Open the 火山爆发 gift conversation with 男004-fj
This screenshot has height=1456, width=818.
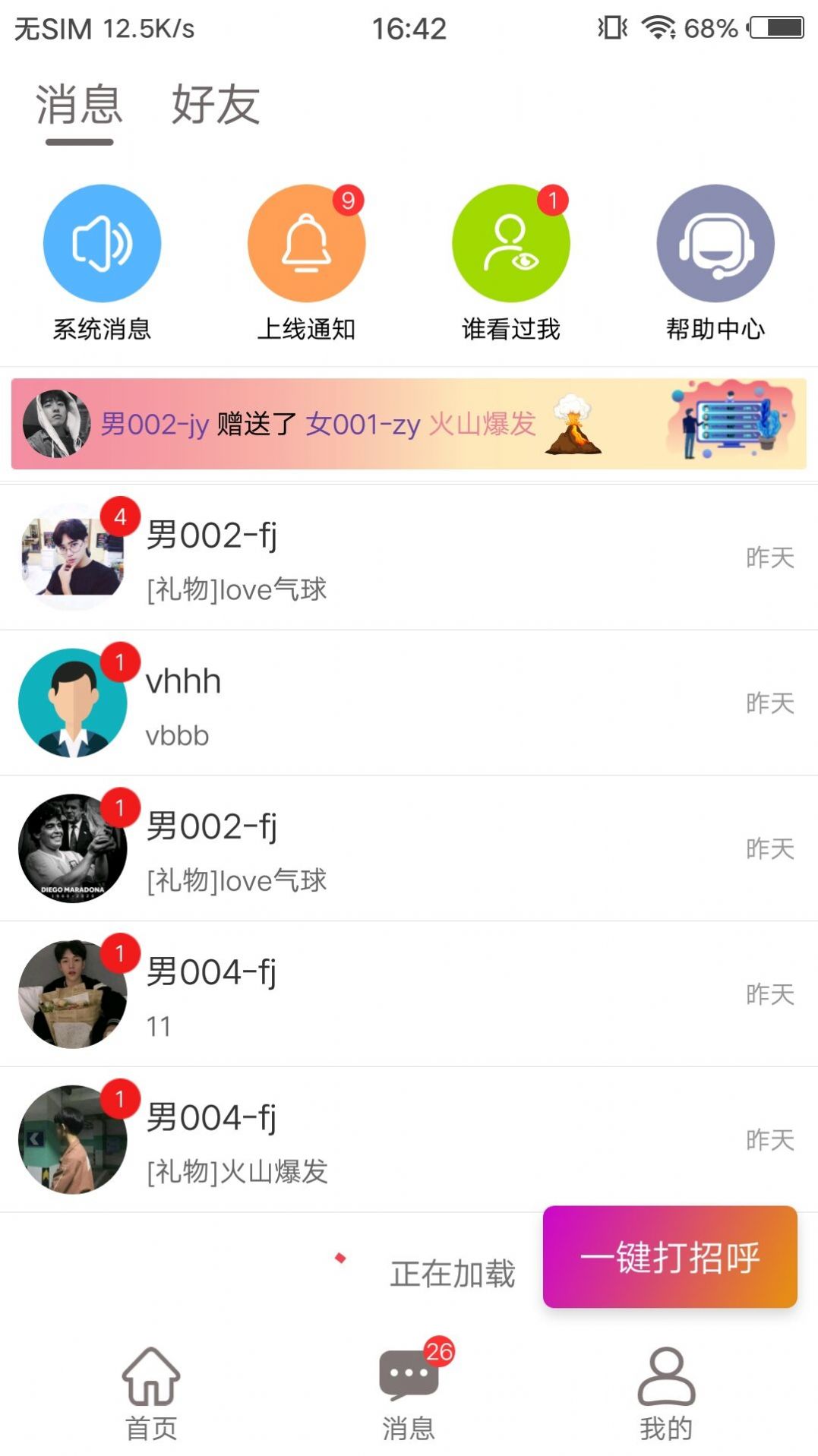(x=409, y=1139)
